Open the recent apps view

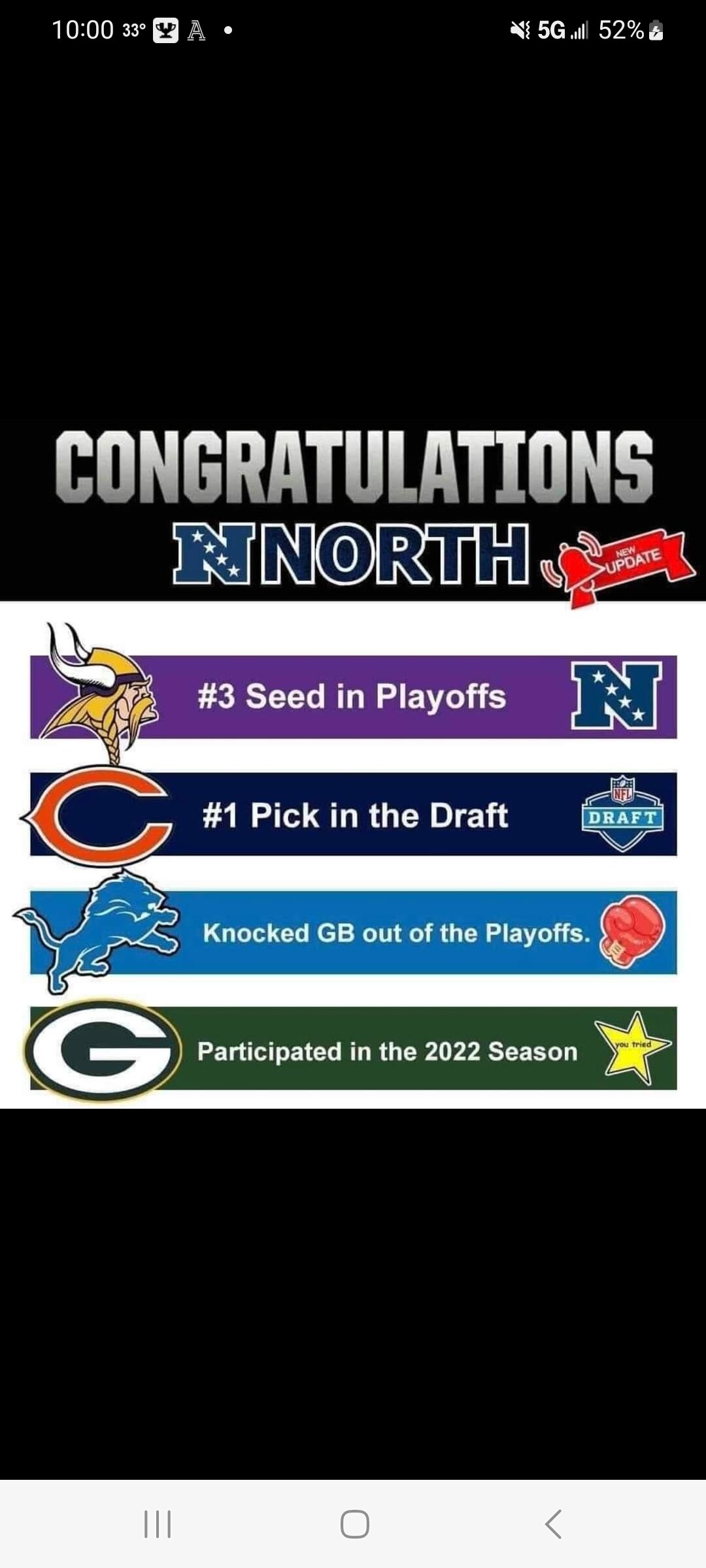[x=158, y=1524]
